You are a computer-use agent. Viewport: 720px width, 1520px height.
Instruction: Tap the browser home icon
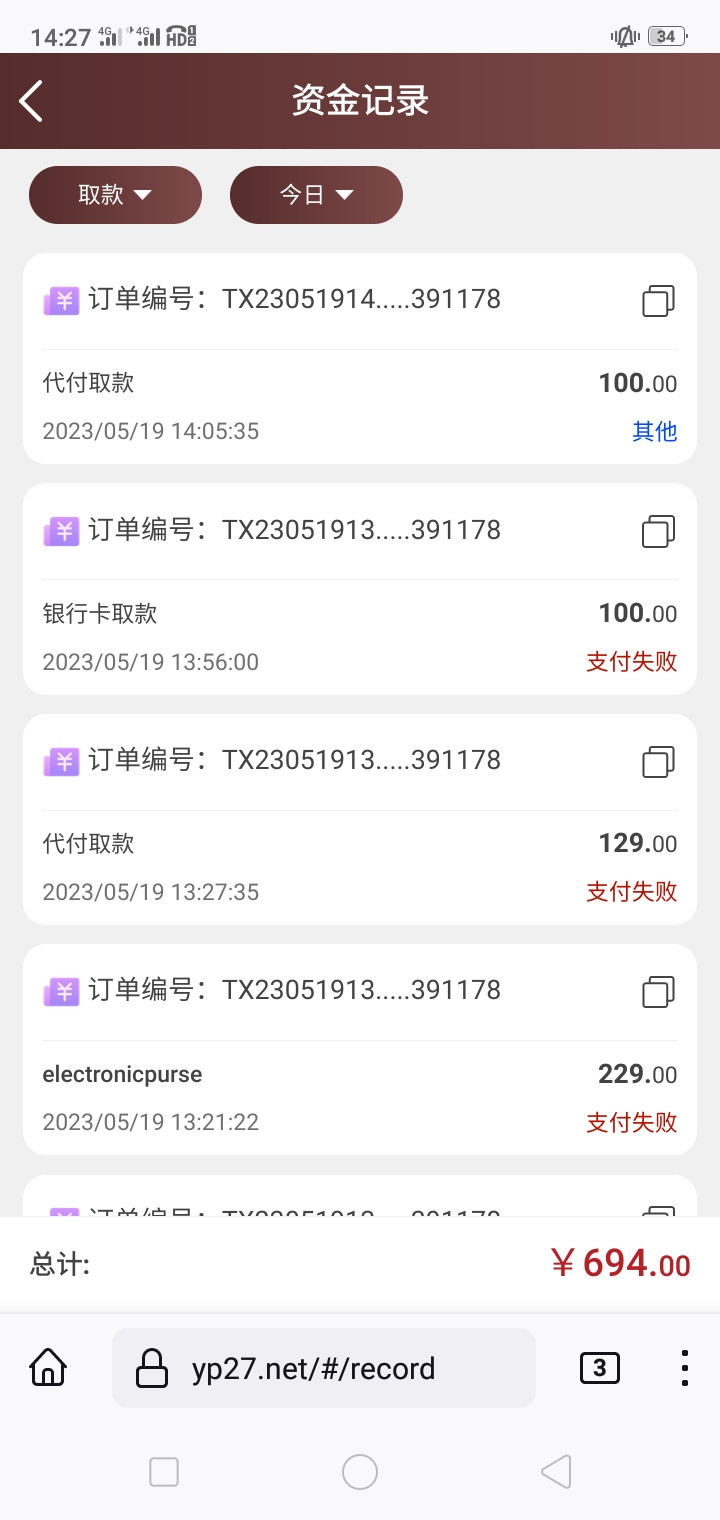coord(48,1367)
